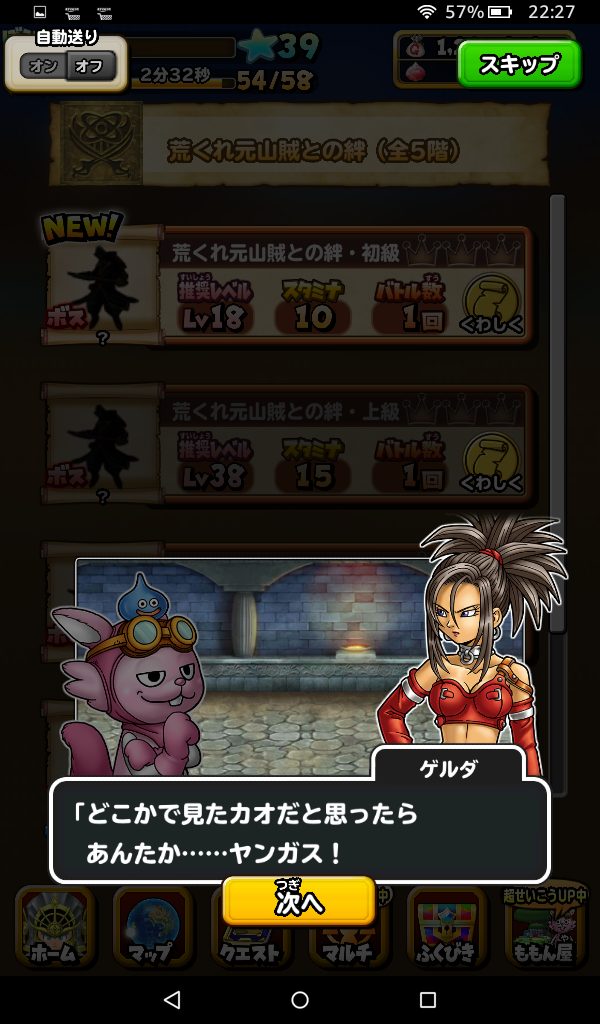Image resolution: width=600 pixels, height=1024 pixels.
Task: Go back using Android back button
Action: (x=172, y=1000)
